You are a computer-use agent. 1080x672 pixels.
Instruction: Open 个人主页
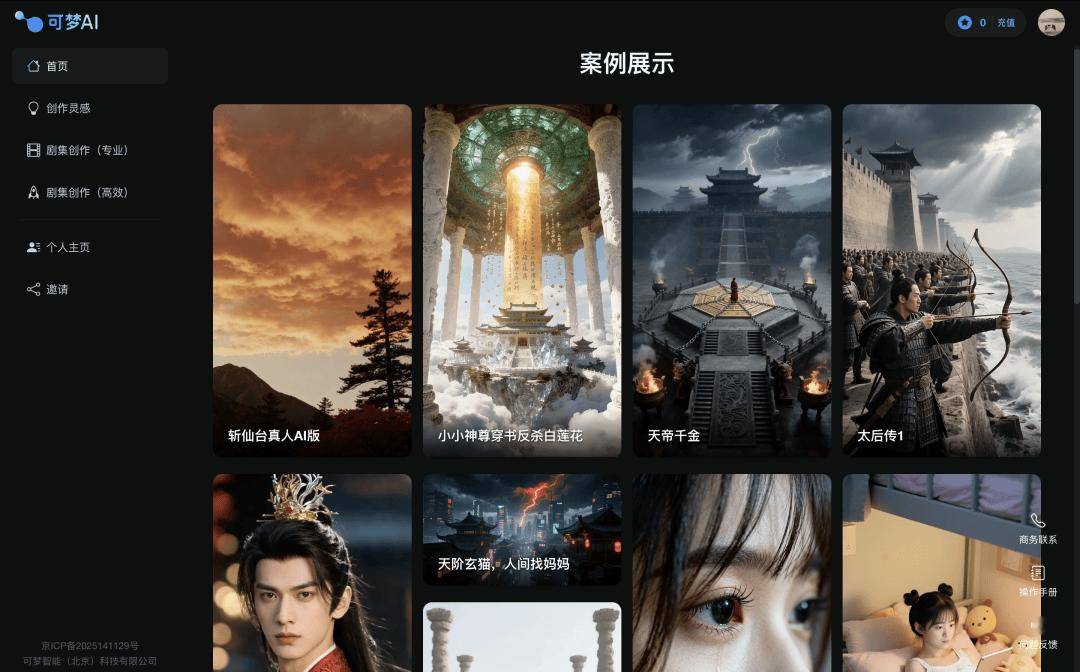click(89, 247)
